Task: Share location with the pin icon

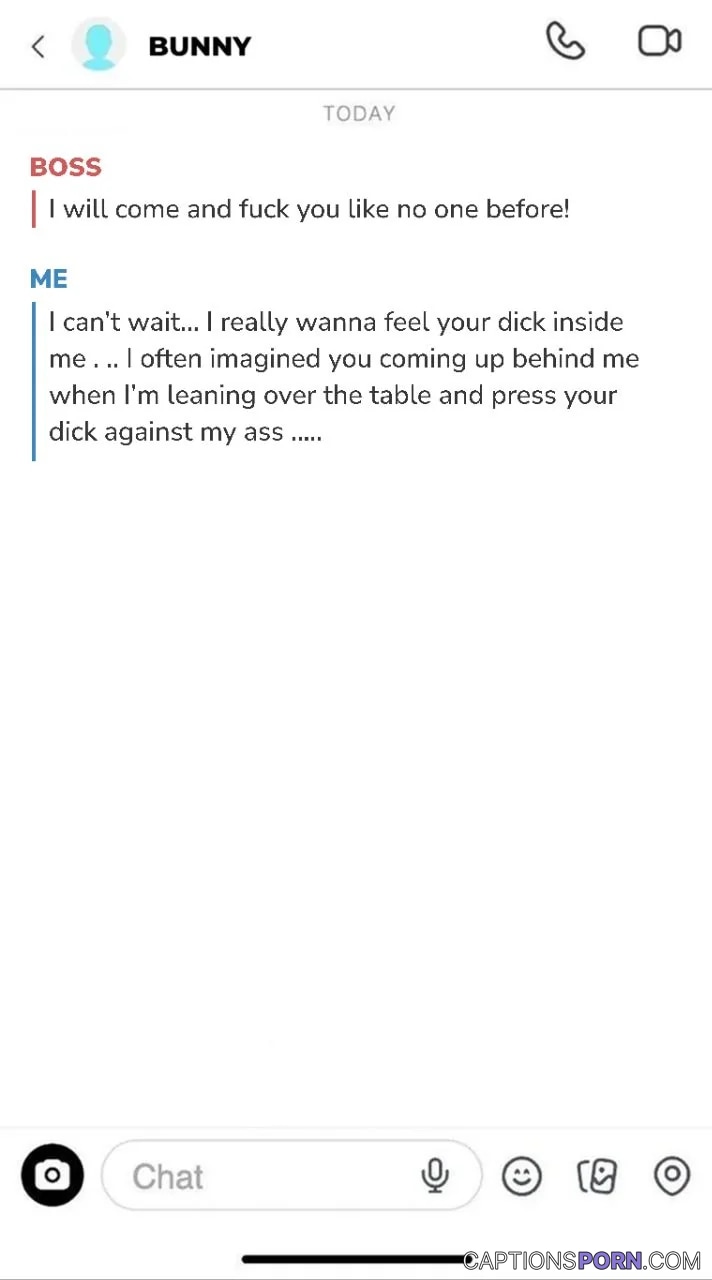Action: coord(672,1176)
